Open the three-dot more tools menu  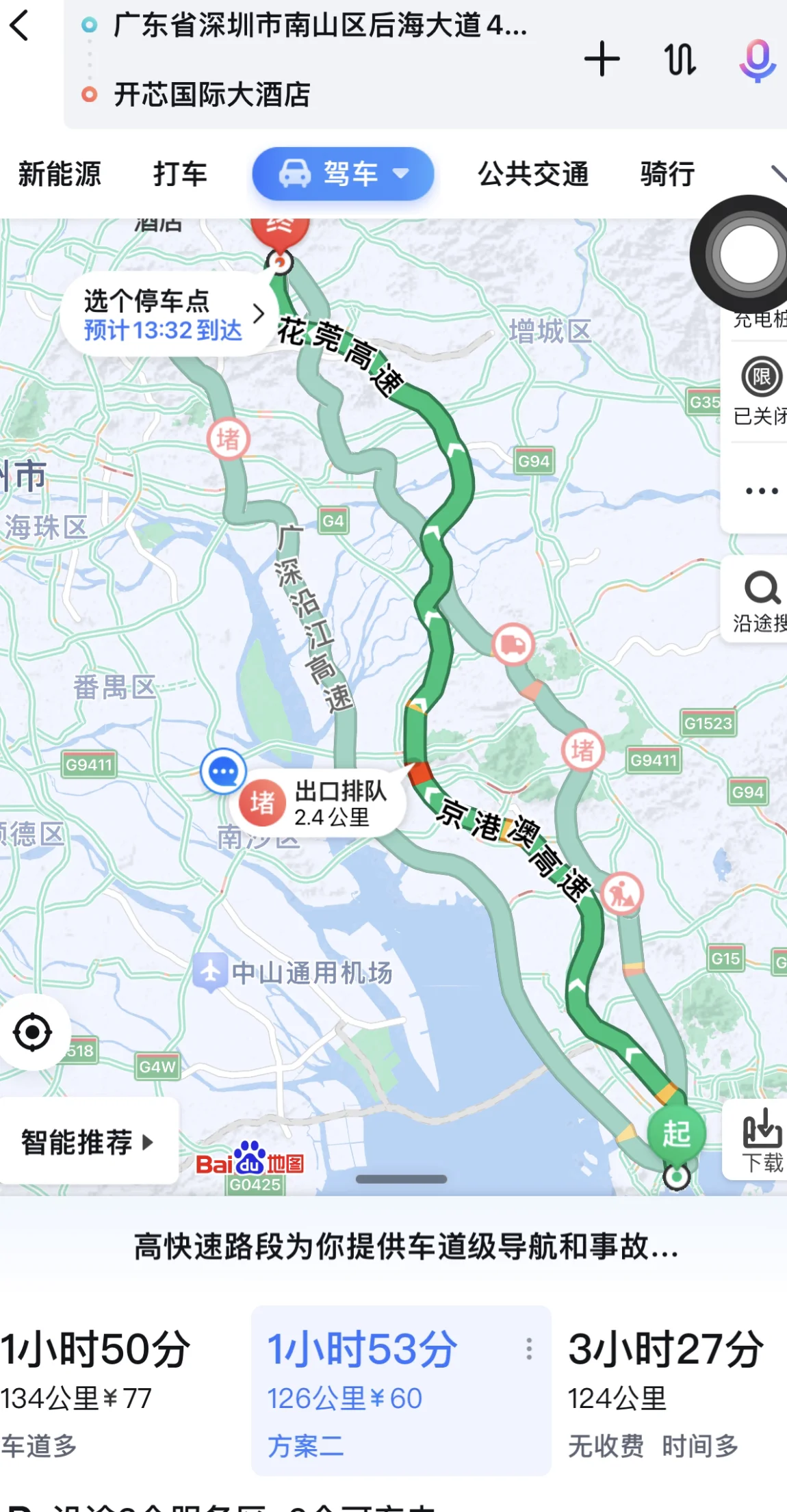coord(761,491)
